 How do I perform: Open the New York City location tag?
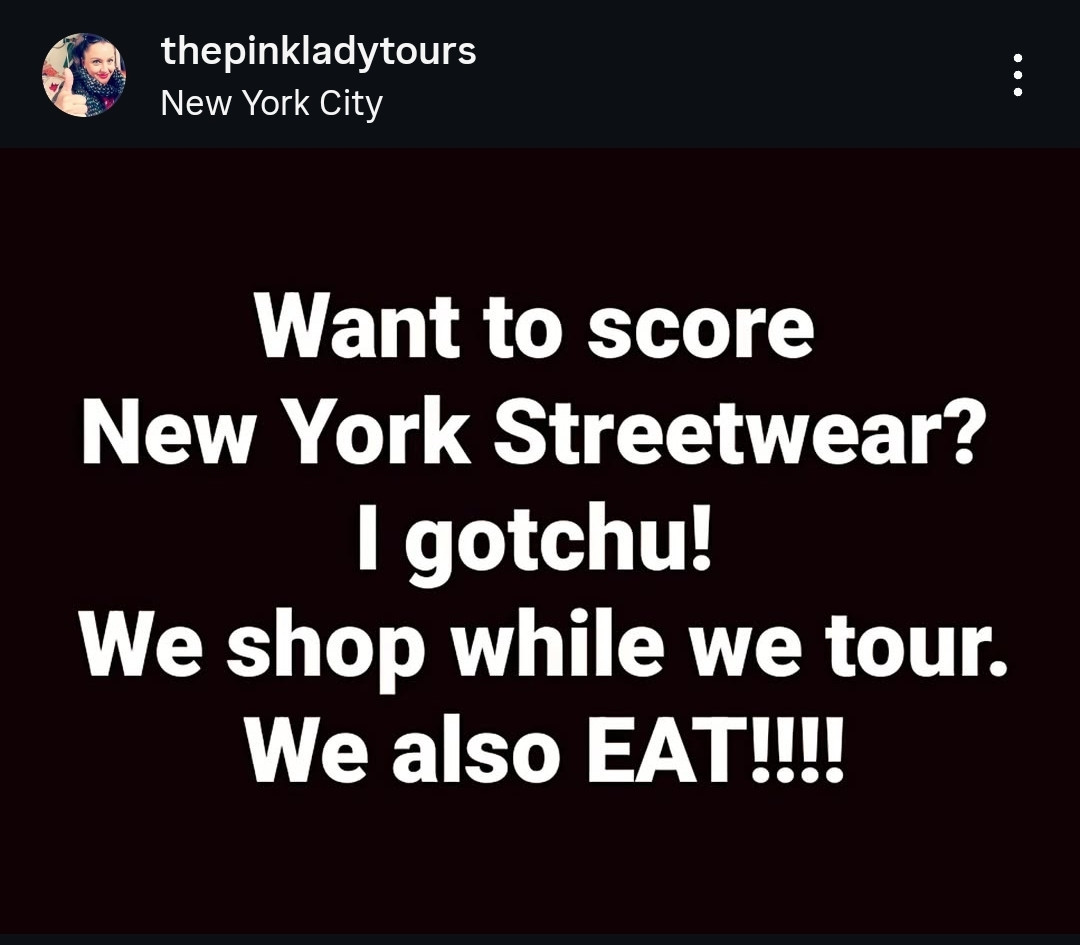pos(271,103)
